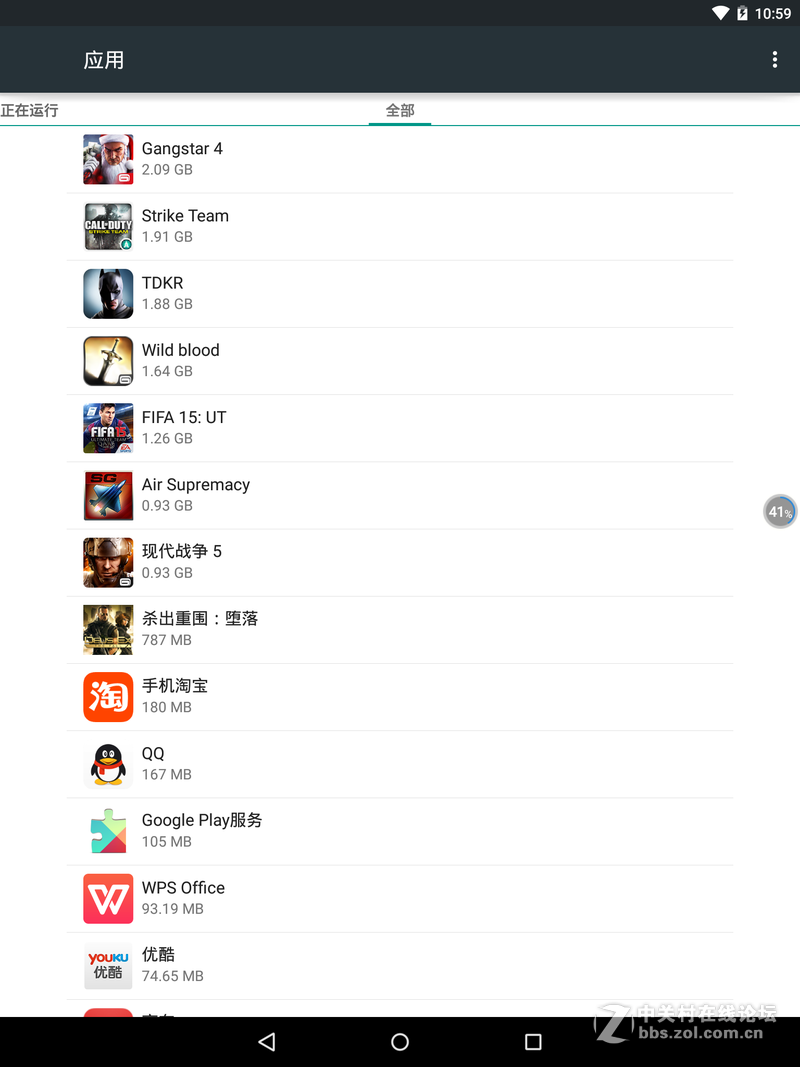Open Gangstar 4 app info
The width and height of the screenshot is (800, 1067).
400,159
